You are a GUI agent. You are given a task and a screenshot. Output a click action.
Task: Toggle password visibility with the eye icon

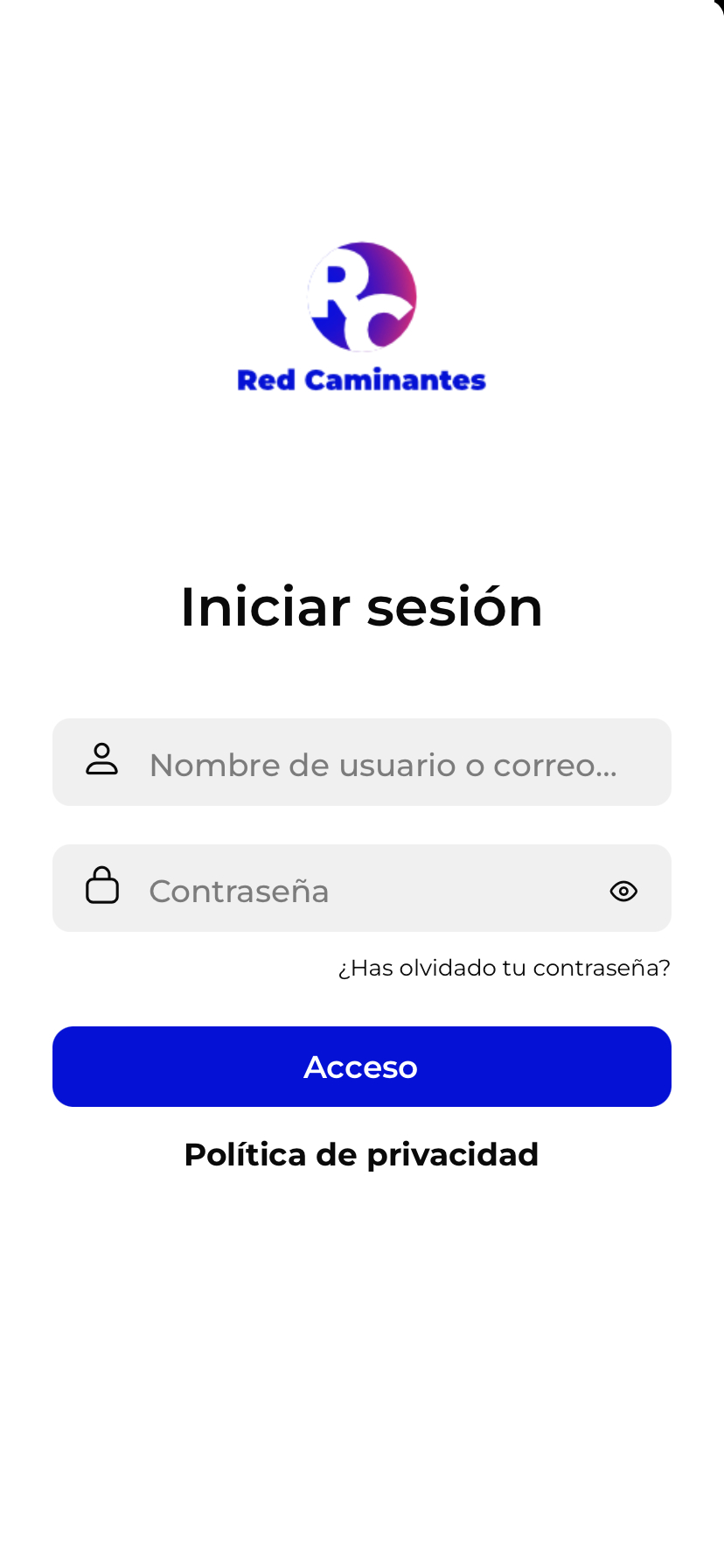(x=623, y=890)
